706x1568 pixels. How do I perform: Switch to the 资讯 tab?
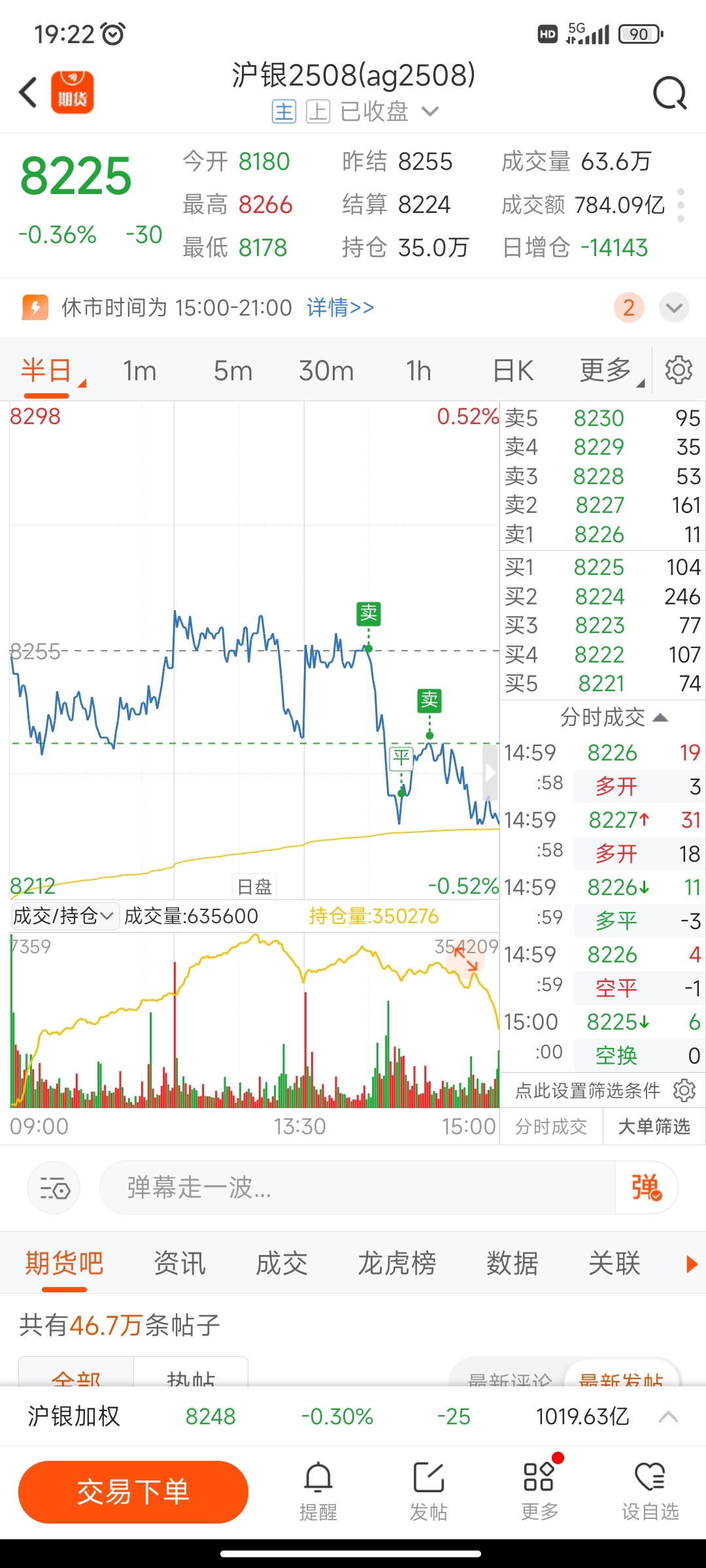(180, 1263)
